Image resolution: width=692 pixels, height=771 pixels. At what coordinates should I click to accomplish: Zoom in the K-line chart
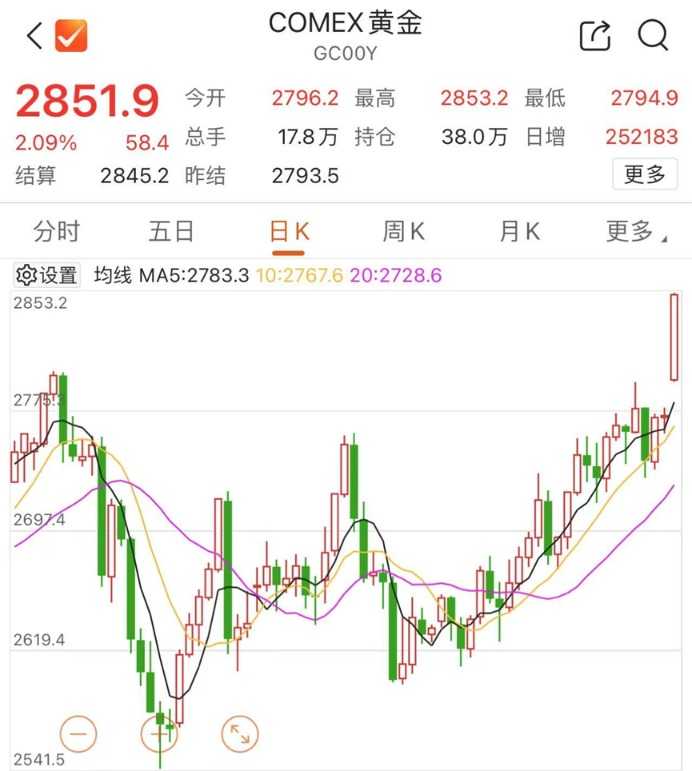[159, 734]
